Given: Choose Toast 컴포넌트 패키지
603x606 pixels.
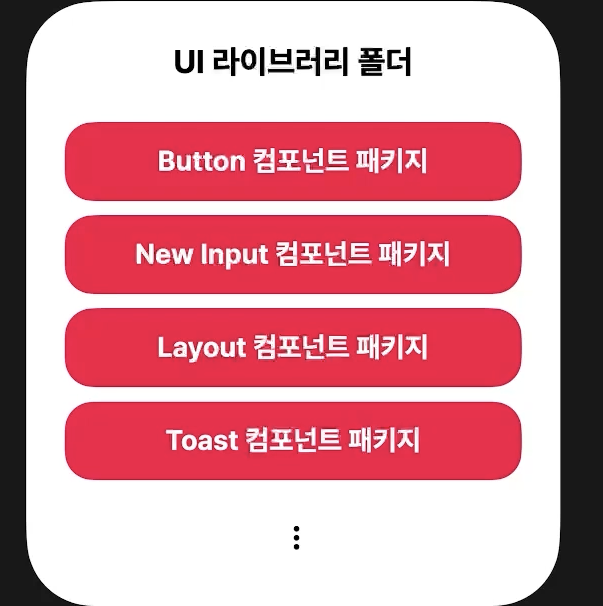Looking at the screenshot, I should [x=293, y=440].
